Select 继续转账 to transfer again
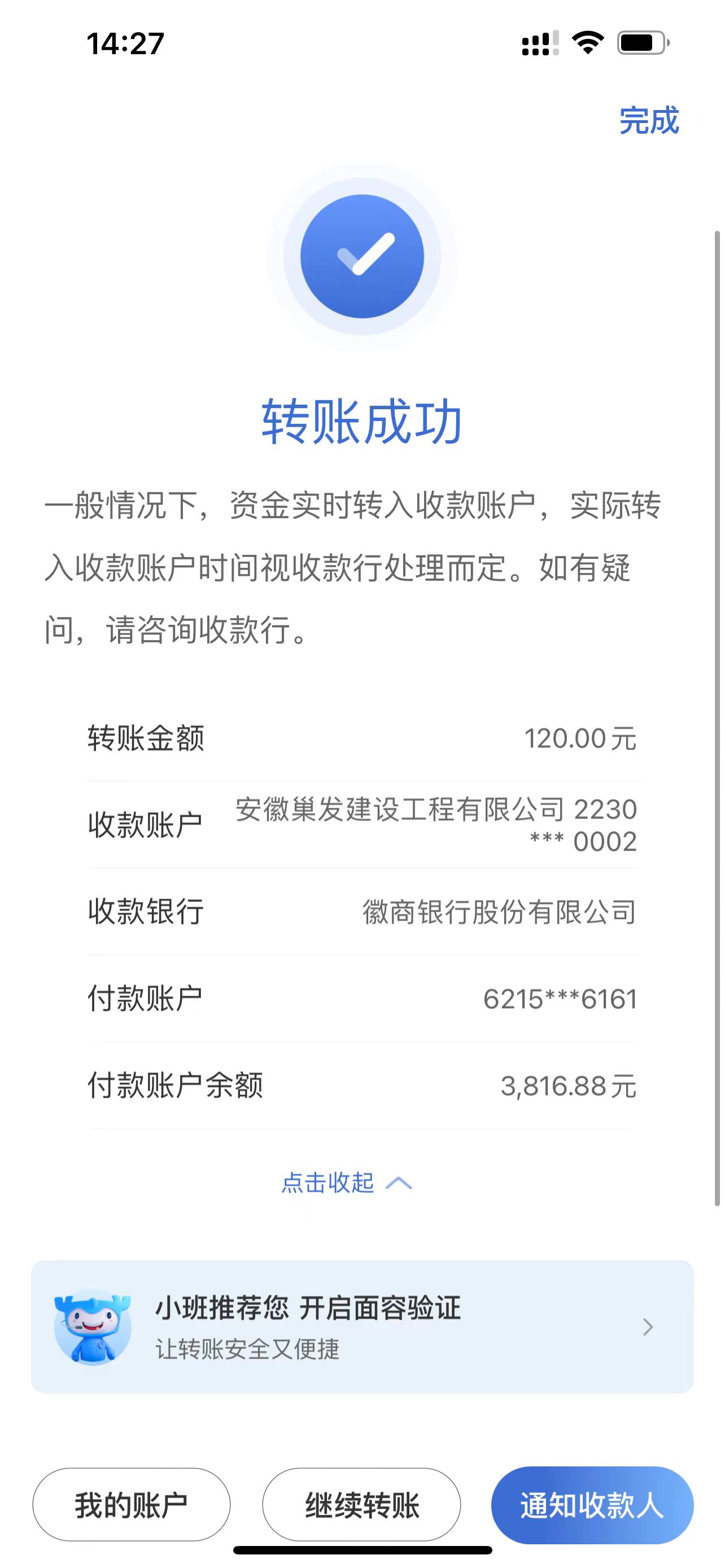 click(x=361, y=1505)
